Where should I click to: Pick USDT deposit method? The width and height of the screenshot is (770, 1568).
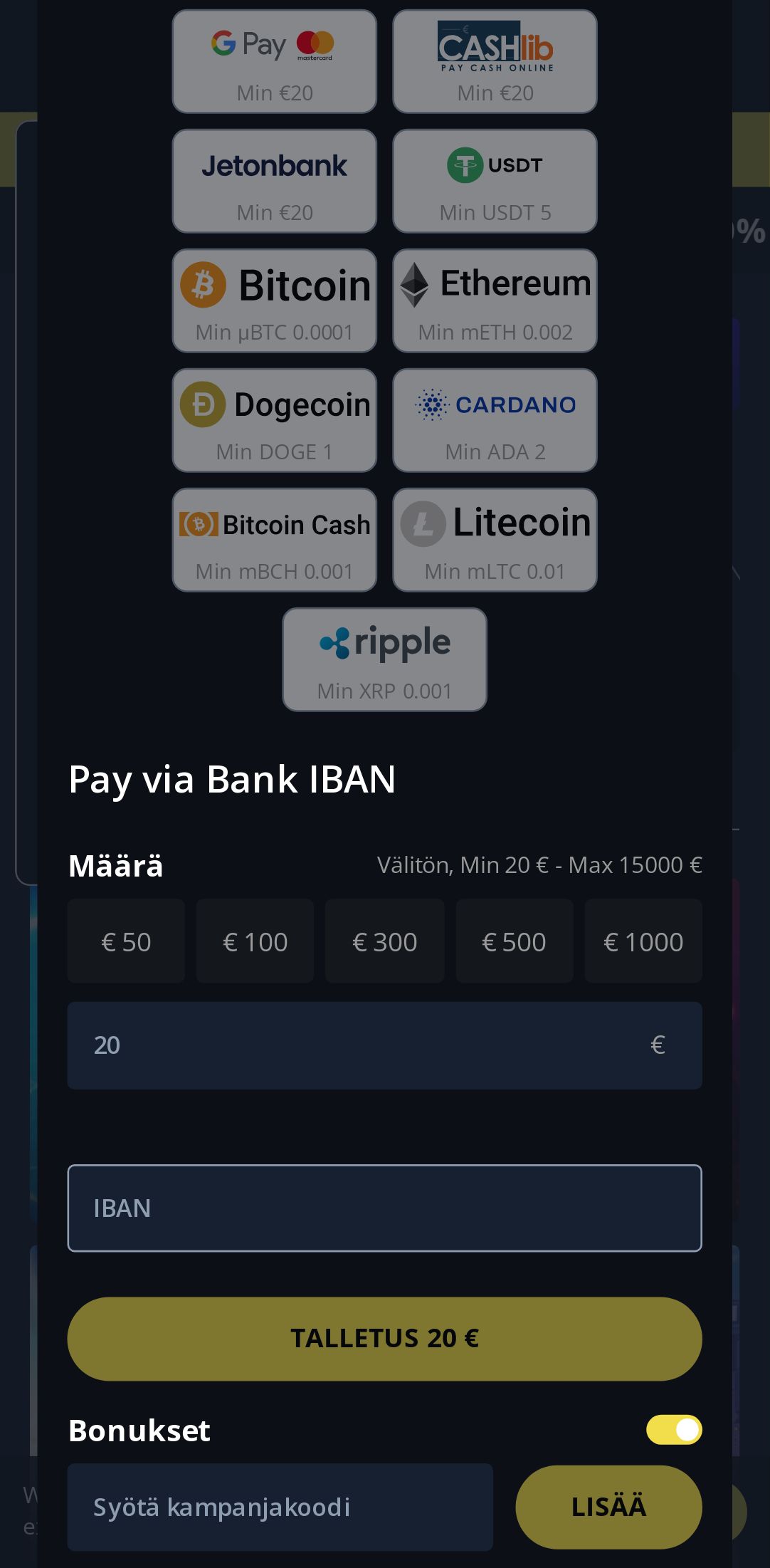[495, 181]
